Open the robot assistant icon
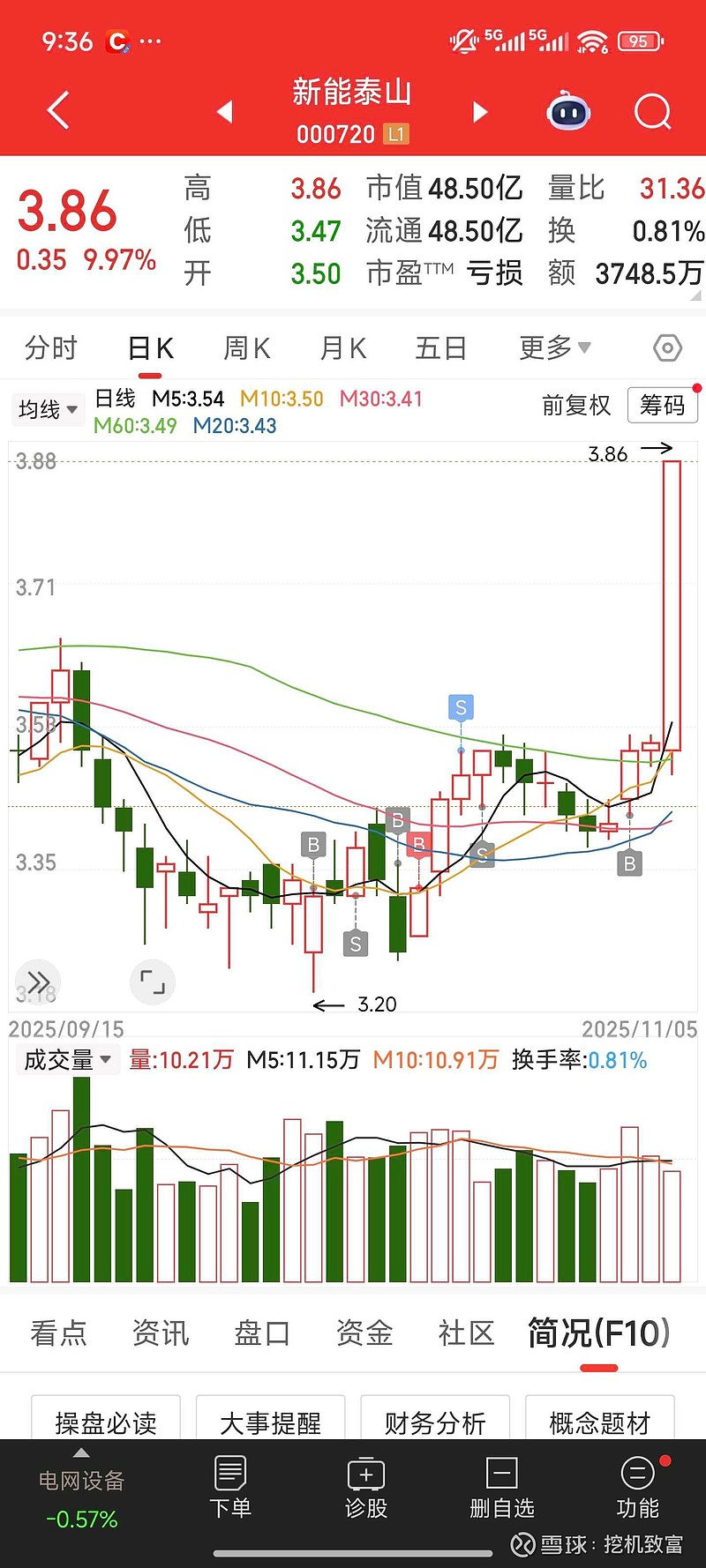 coord(569,112)
